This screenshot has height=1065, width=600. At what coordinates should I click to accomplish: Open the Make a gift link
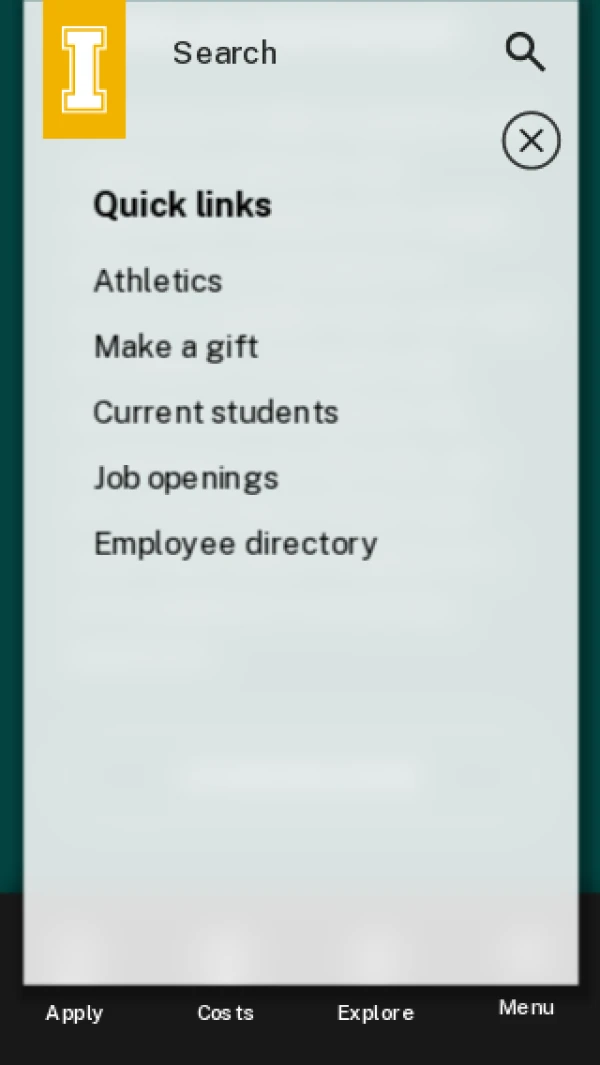tap(176, 347)
